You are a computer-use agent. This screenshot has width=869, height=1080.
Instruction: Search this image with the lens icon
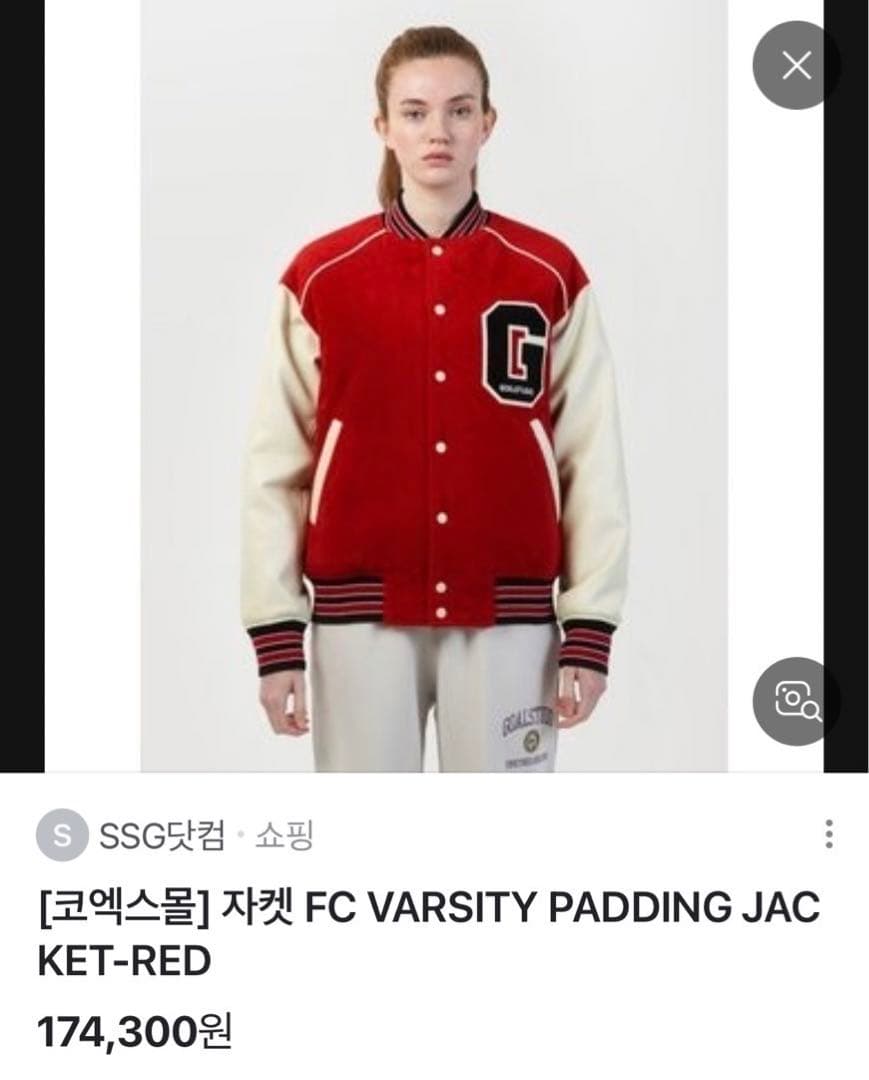coord(796,701)
